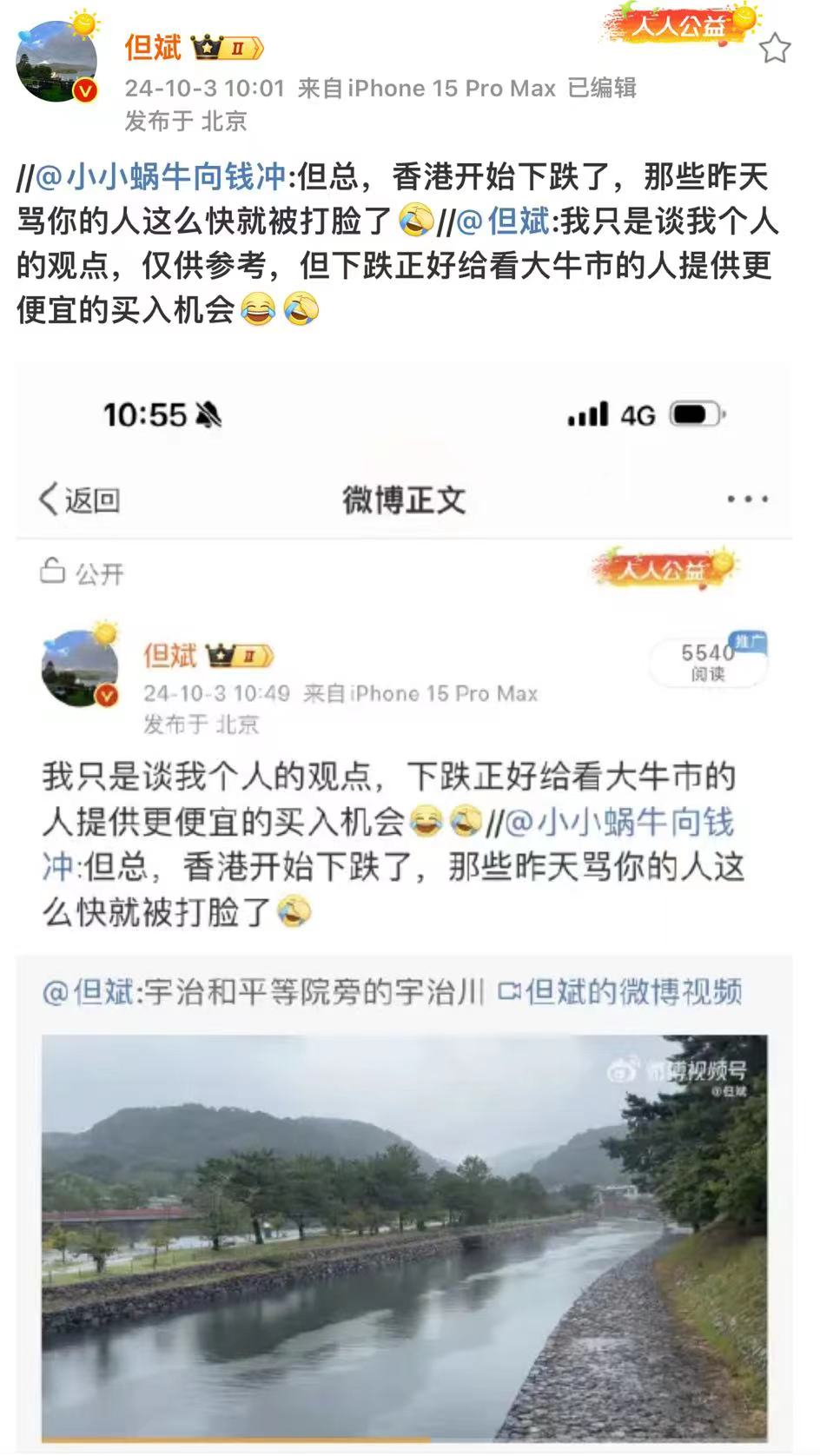
Task: Visit the @小小蜗牛向钱冲 mention link
Action: [x=161, y=177]
